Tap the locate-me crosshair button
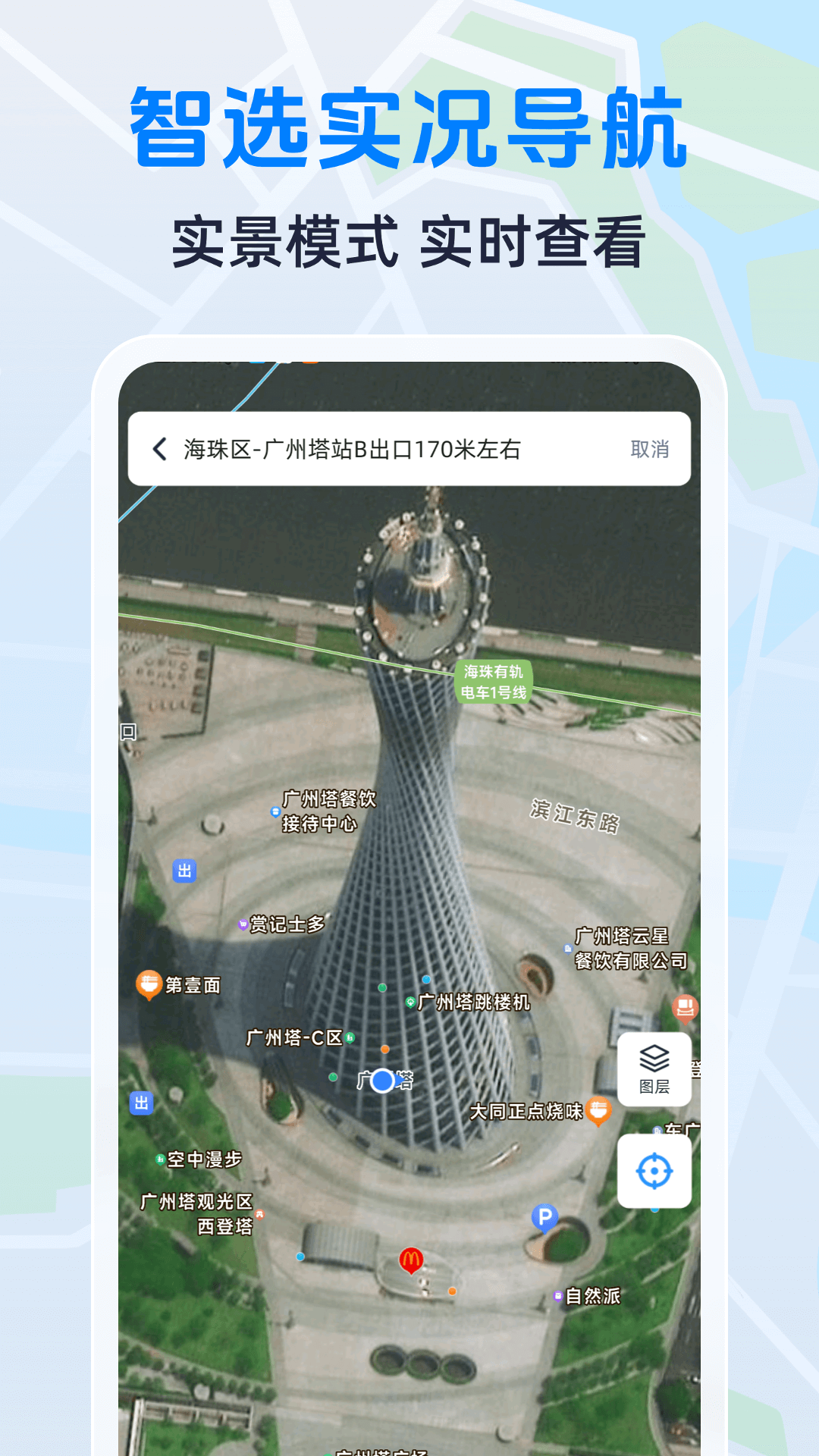Viewport: 819px width, 1456px height. [x=654, y=1172]
